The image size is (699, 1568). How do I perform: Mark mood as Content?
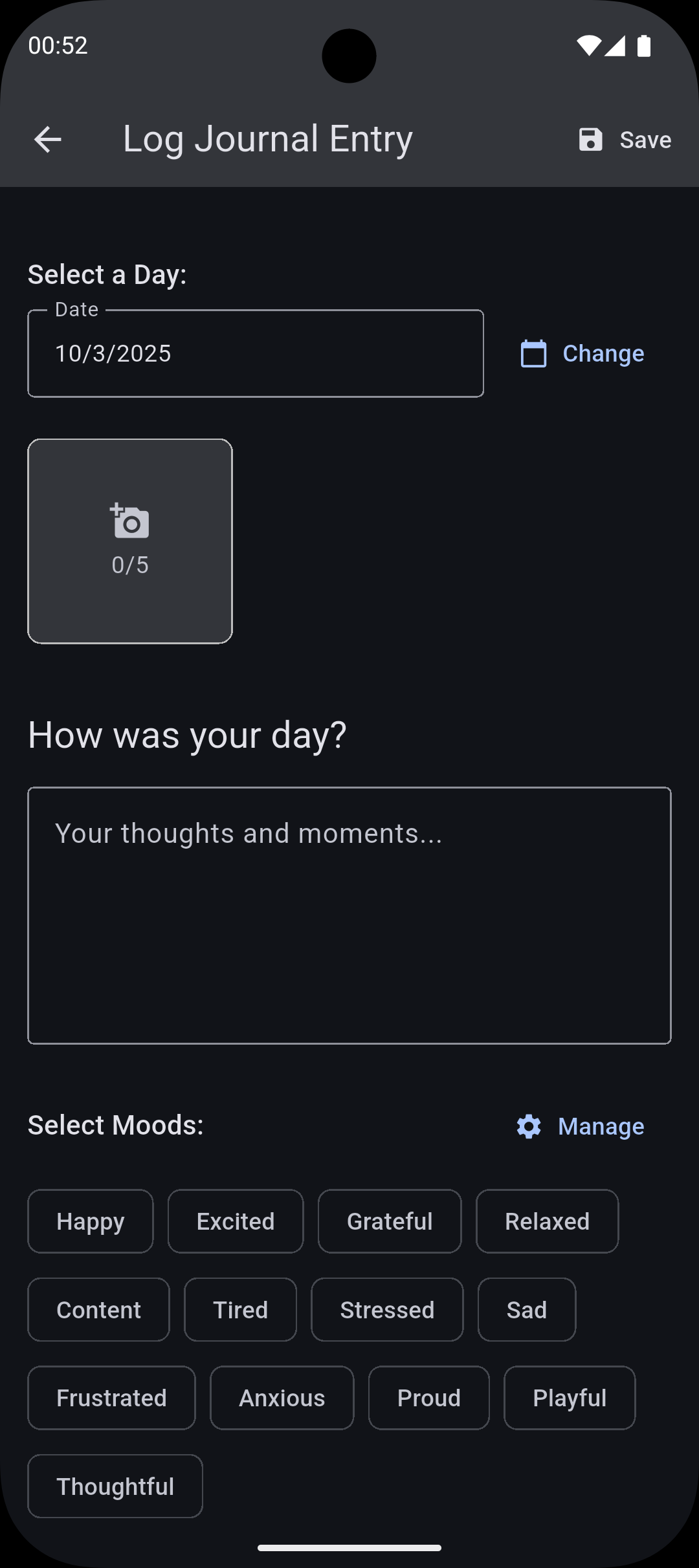[98, 1310]
